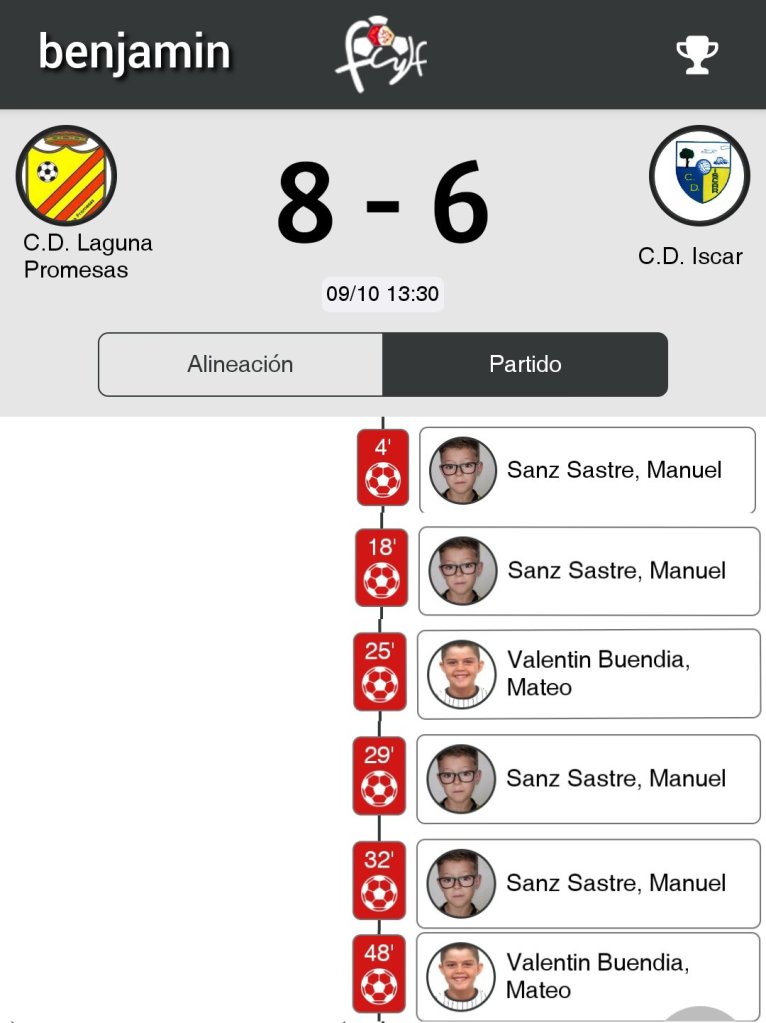The width and height of the screenshot is (766, 1023).
Task: Open Mateo Valentin Buendia's 25' goal card
Action: (589, 673)
